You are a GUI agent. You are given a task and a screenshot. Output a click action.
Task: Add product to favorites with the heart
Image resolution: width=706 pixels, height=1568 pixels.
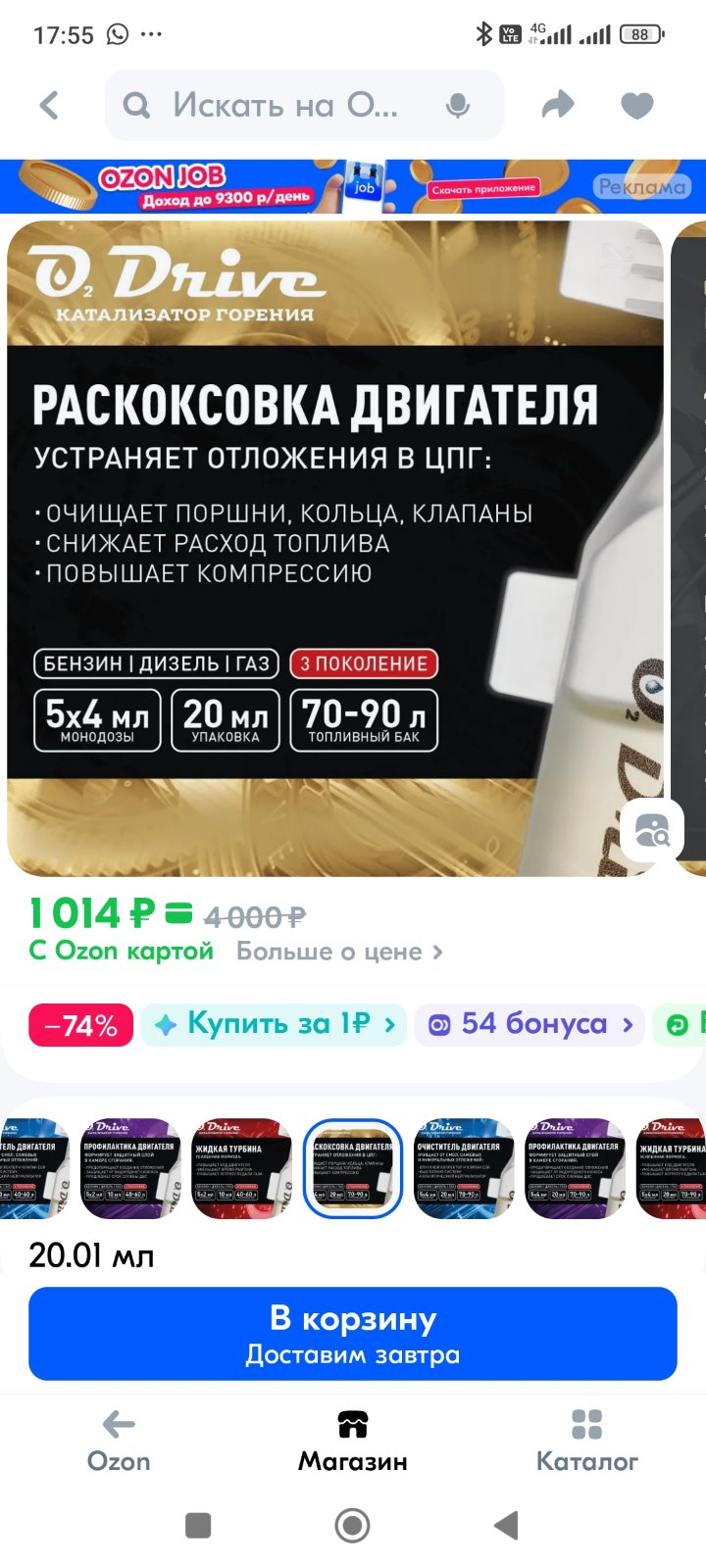(x=637, y=105)
